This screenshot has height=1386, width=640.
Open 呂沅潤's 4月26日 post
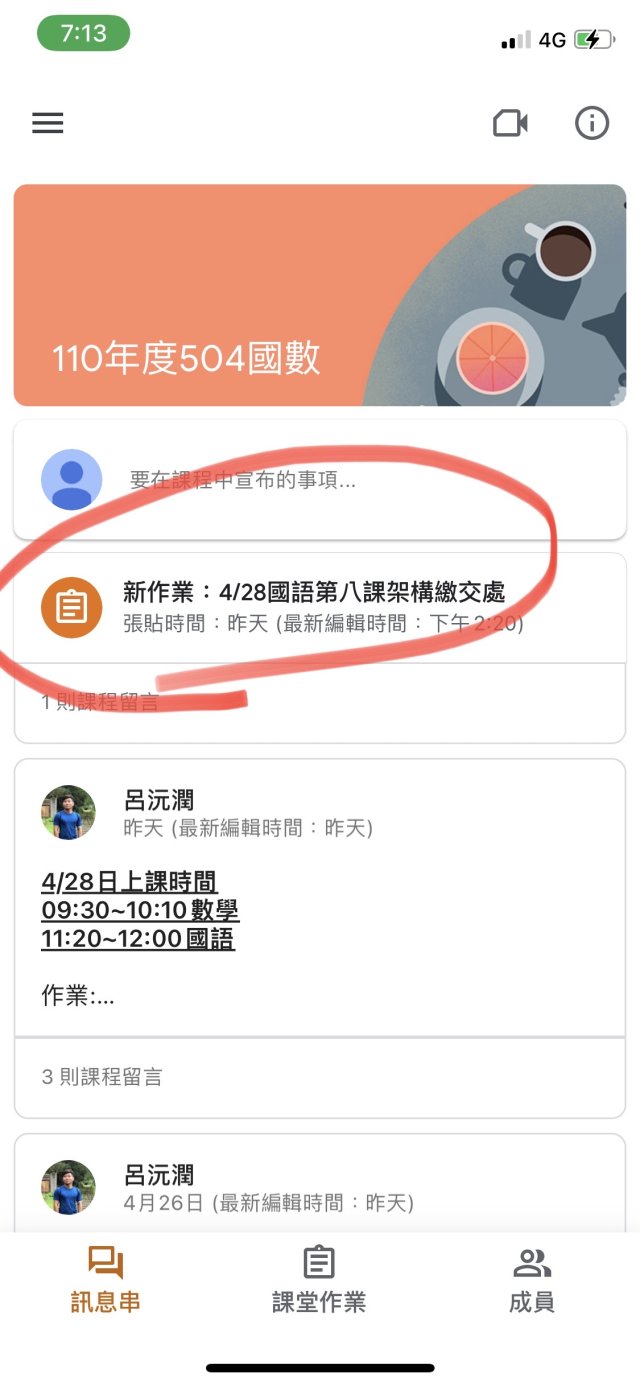[x=320, y=1183]
